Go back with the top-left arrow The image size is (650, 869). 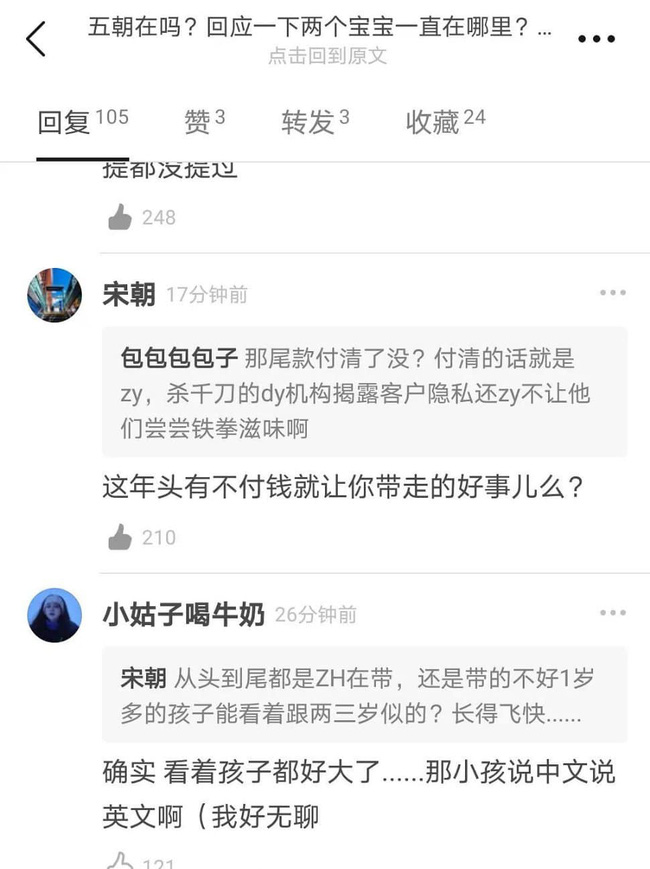click(x=36, y=39)
